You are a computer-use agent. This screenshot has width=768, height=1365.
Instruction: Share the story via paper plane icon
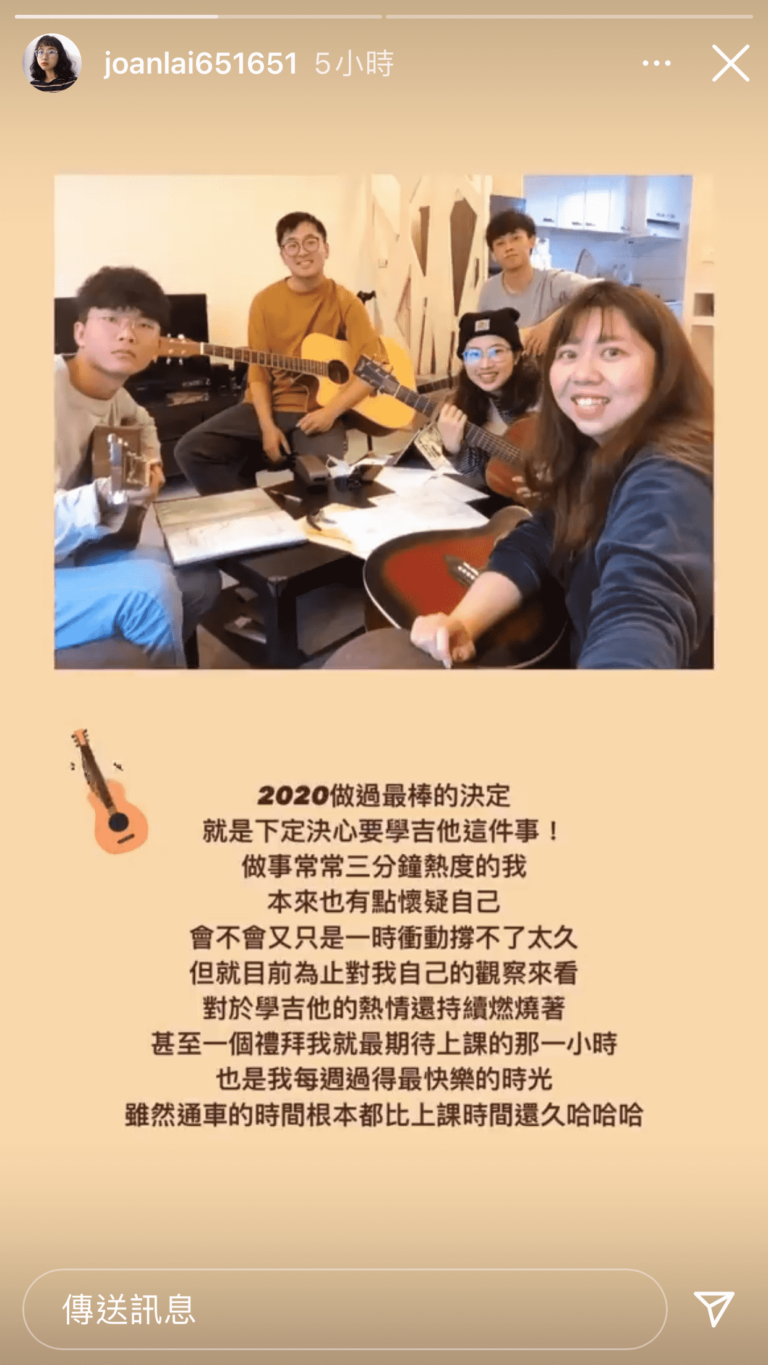(714, 1308)
